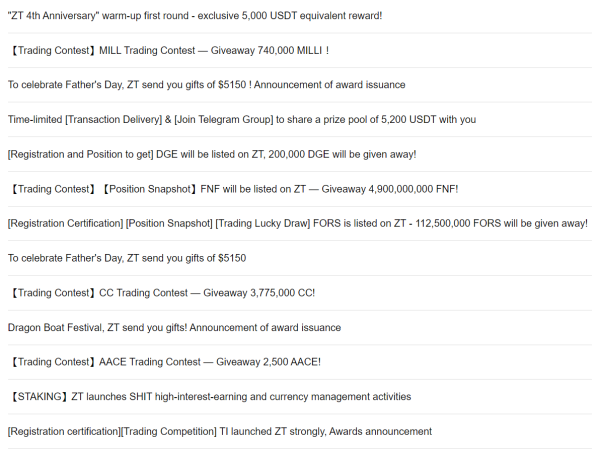600x449 pixels.
Task: Open the FORS listing lucky draw announcement
Action: 297,223
